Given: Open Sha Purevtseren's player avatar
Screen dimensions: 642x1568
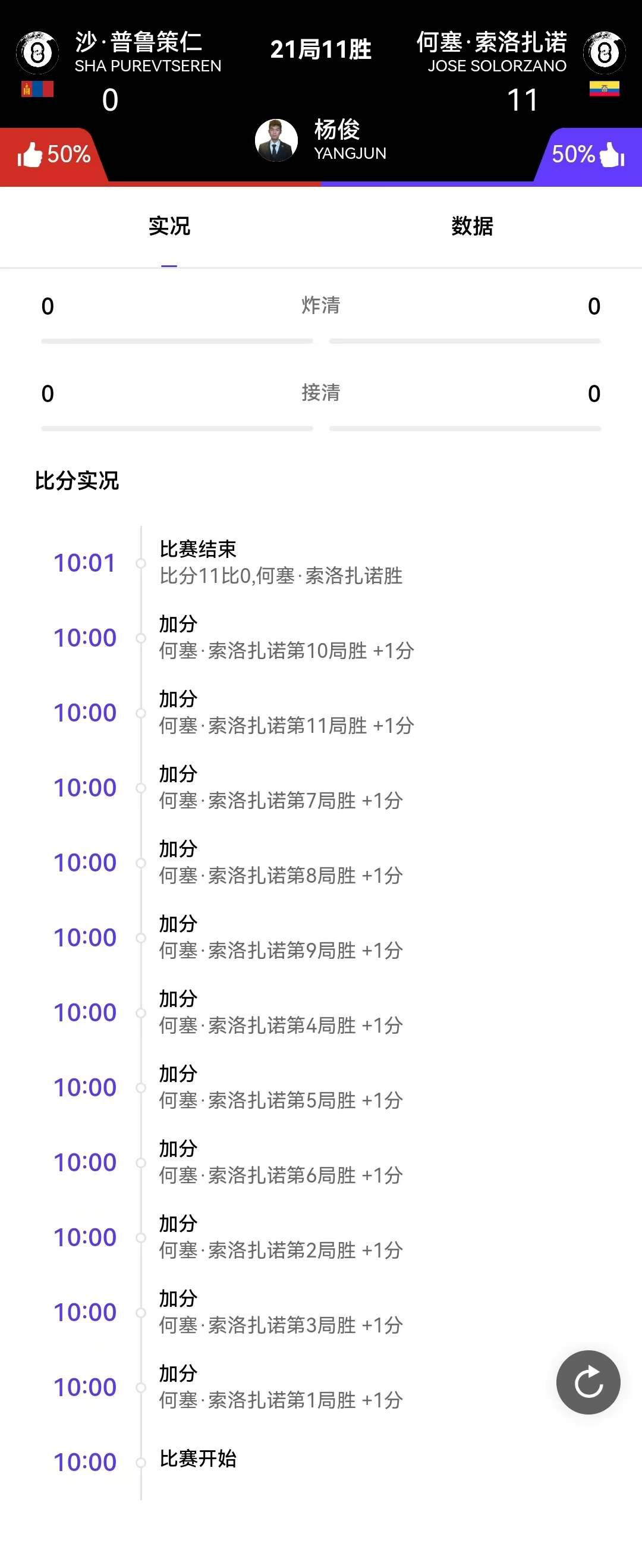Looking at the screenshot, I should (37, 53).
